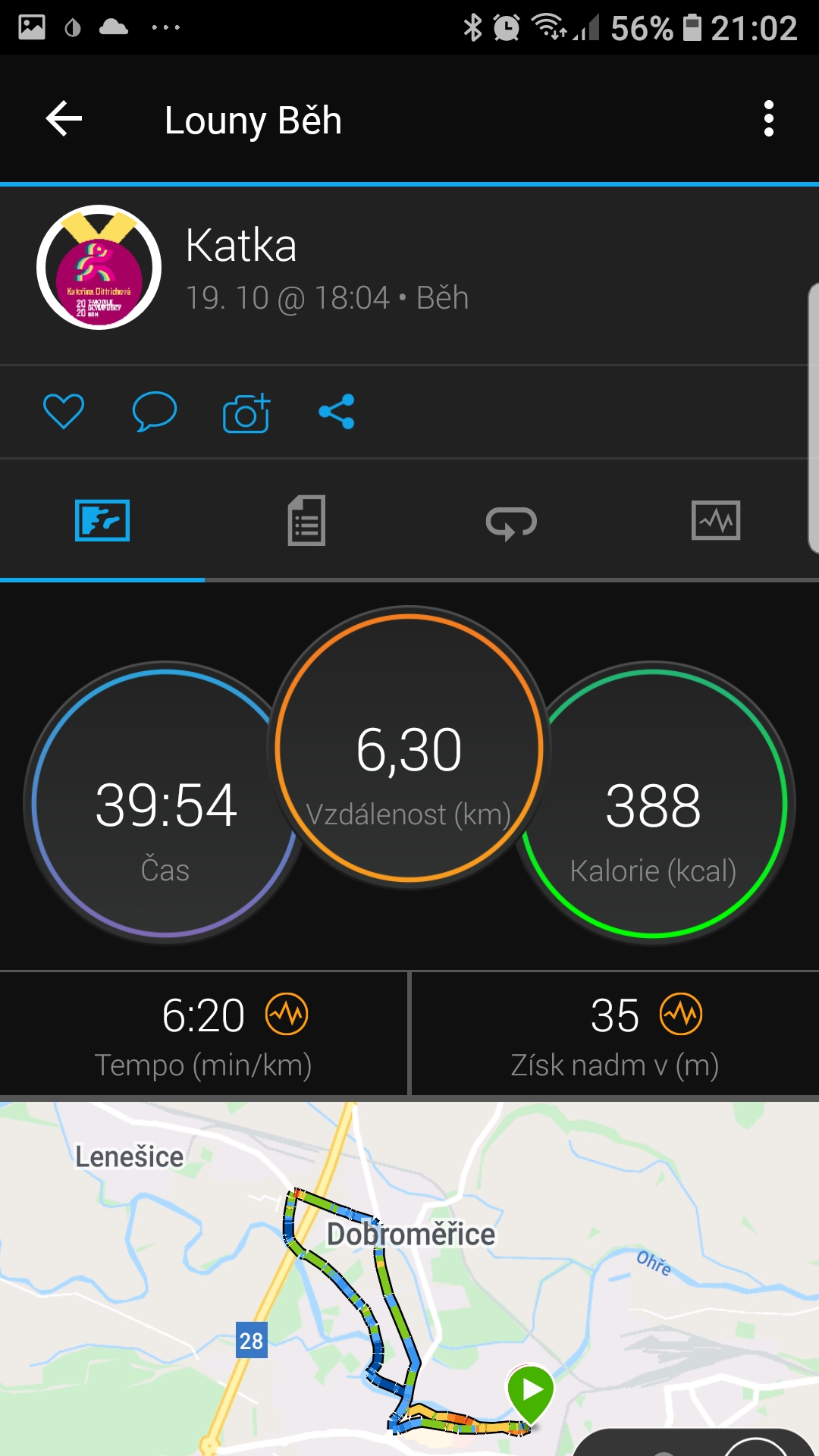Screen dimensions: 819x1456
Task: Add a photo with the camera icon
Action: [246, 413]
